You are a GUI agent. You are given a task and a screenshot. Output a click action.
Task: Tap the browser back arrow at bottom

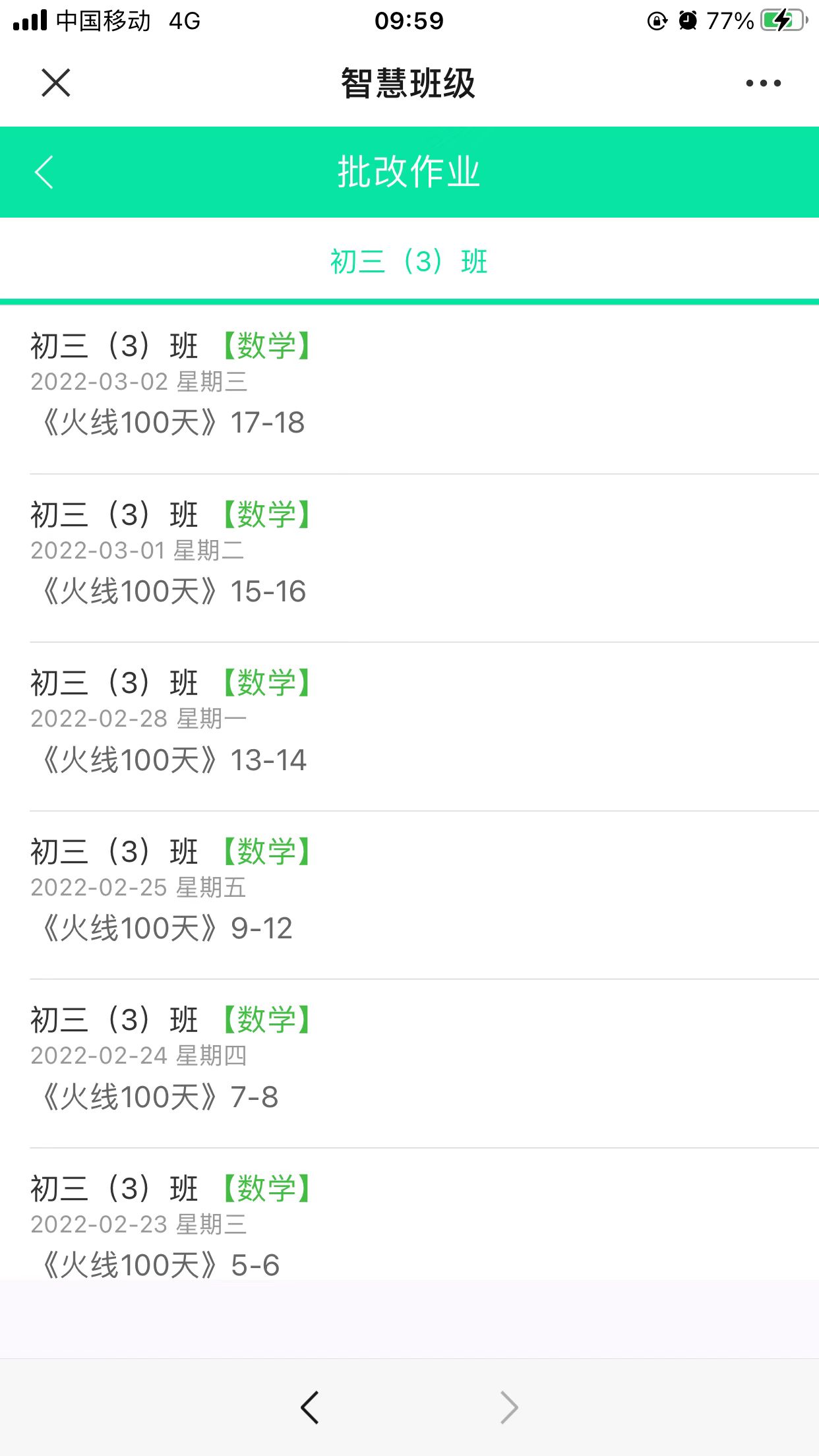click(310, 1407)
